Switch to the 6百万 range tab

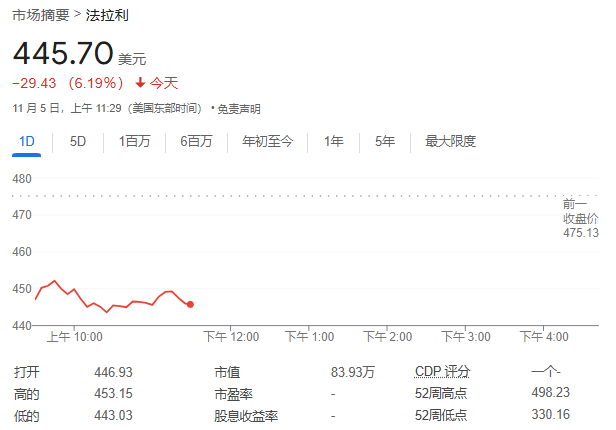click(x=196, y=141)
